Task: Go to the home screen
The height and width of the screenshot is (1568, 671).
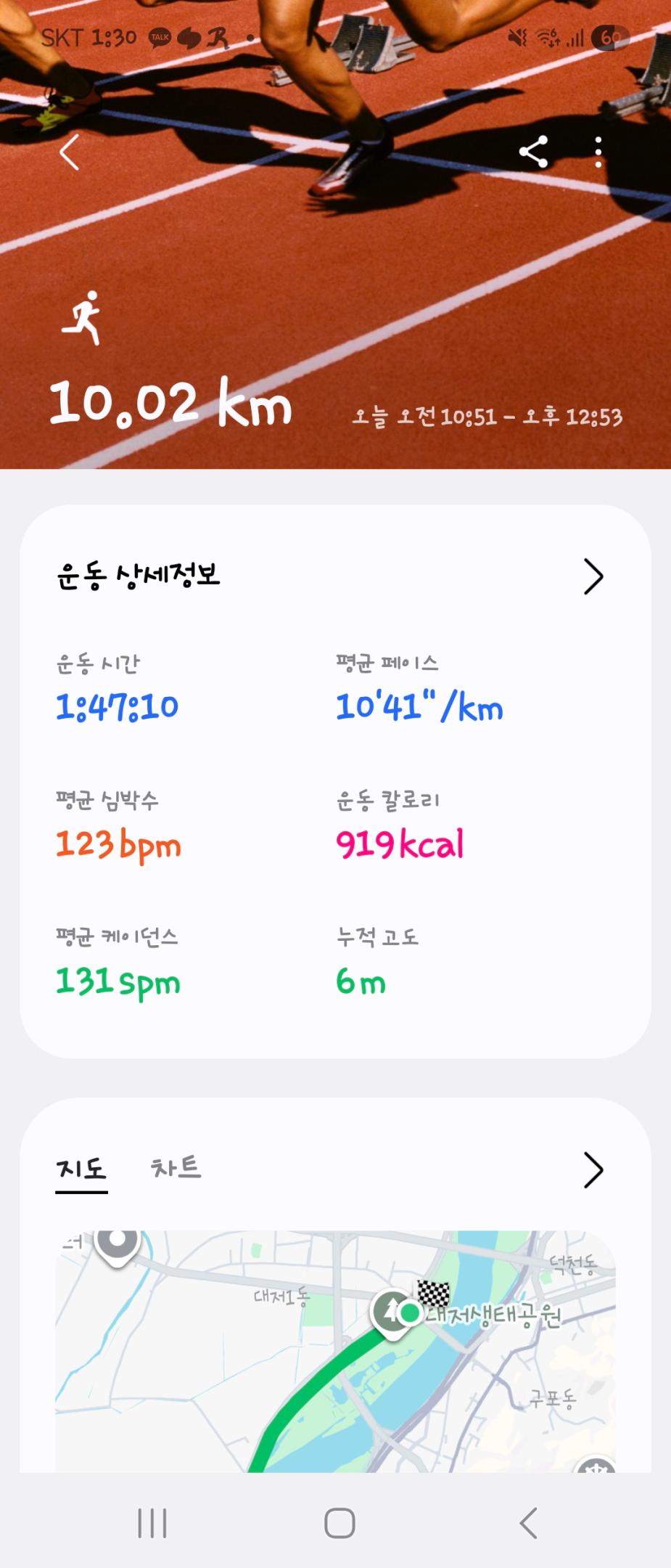Action: (339, 1523)
